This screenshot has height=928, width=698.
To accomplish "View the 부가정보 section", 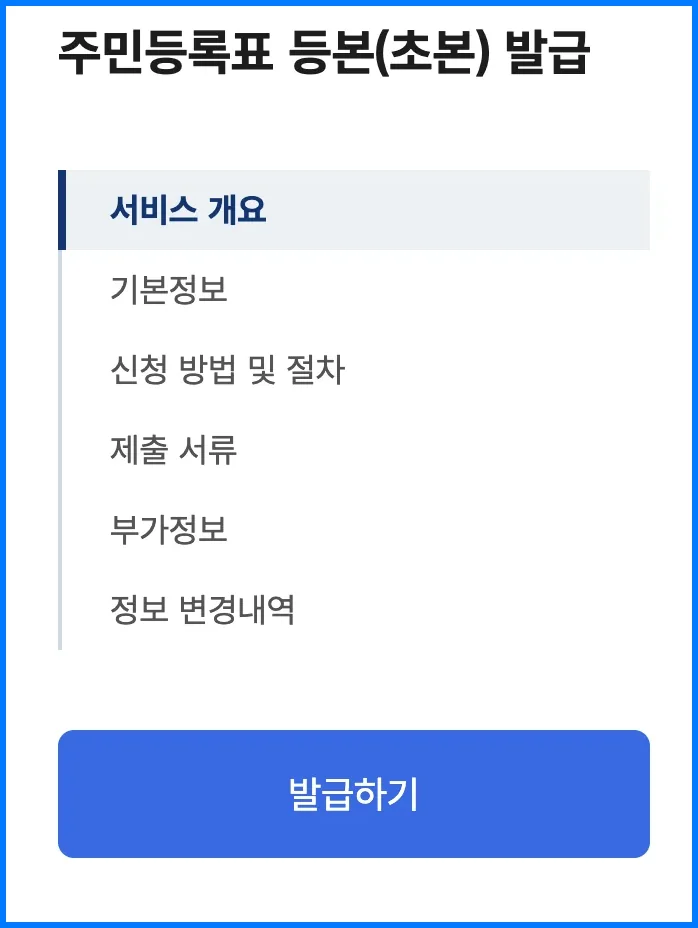I will pyautogui.click(x=169, y=530).
